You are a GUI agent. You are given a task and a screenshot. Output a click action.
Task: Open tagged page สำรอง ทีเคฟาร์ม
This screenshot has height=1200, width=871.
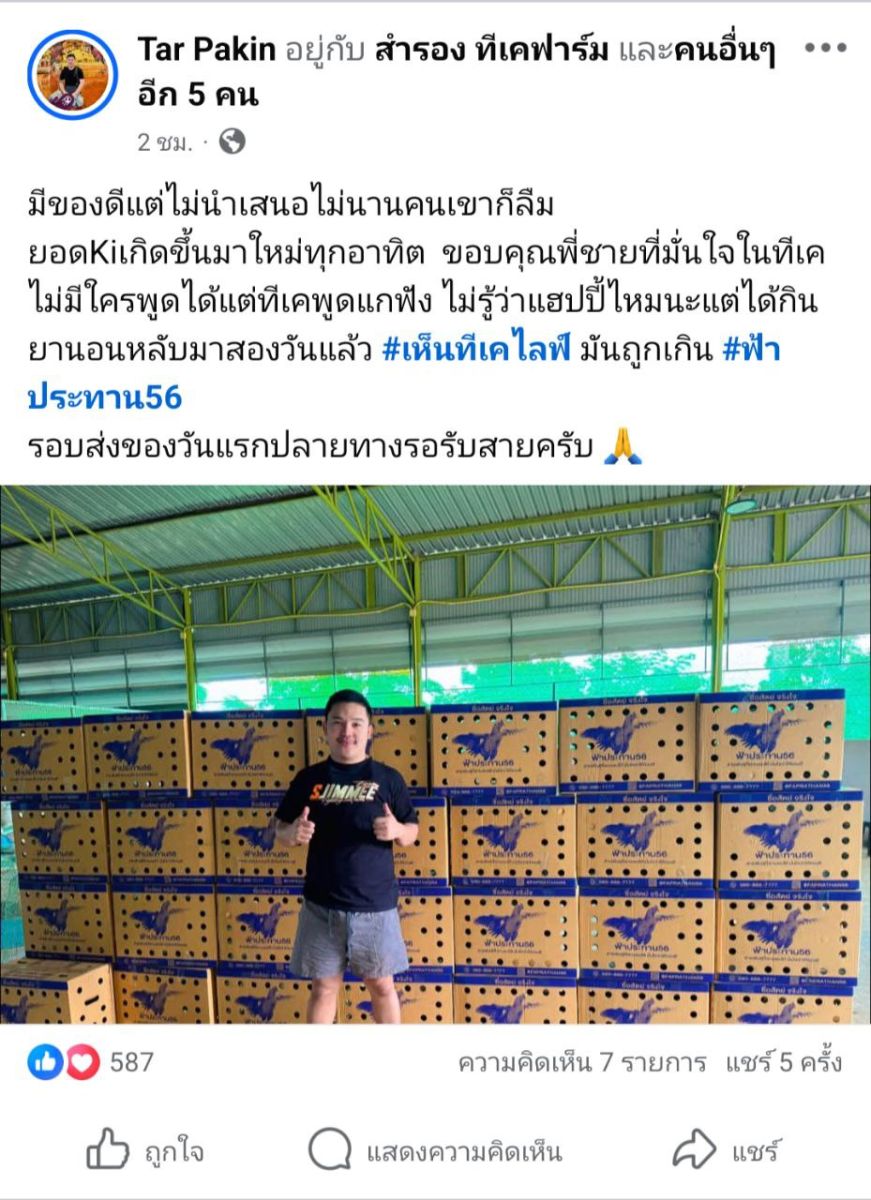coord(490,48)
